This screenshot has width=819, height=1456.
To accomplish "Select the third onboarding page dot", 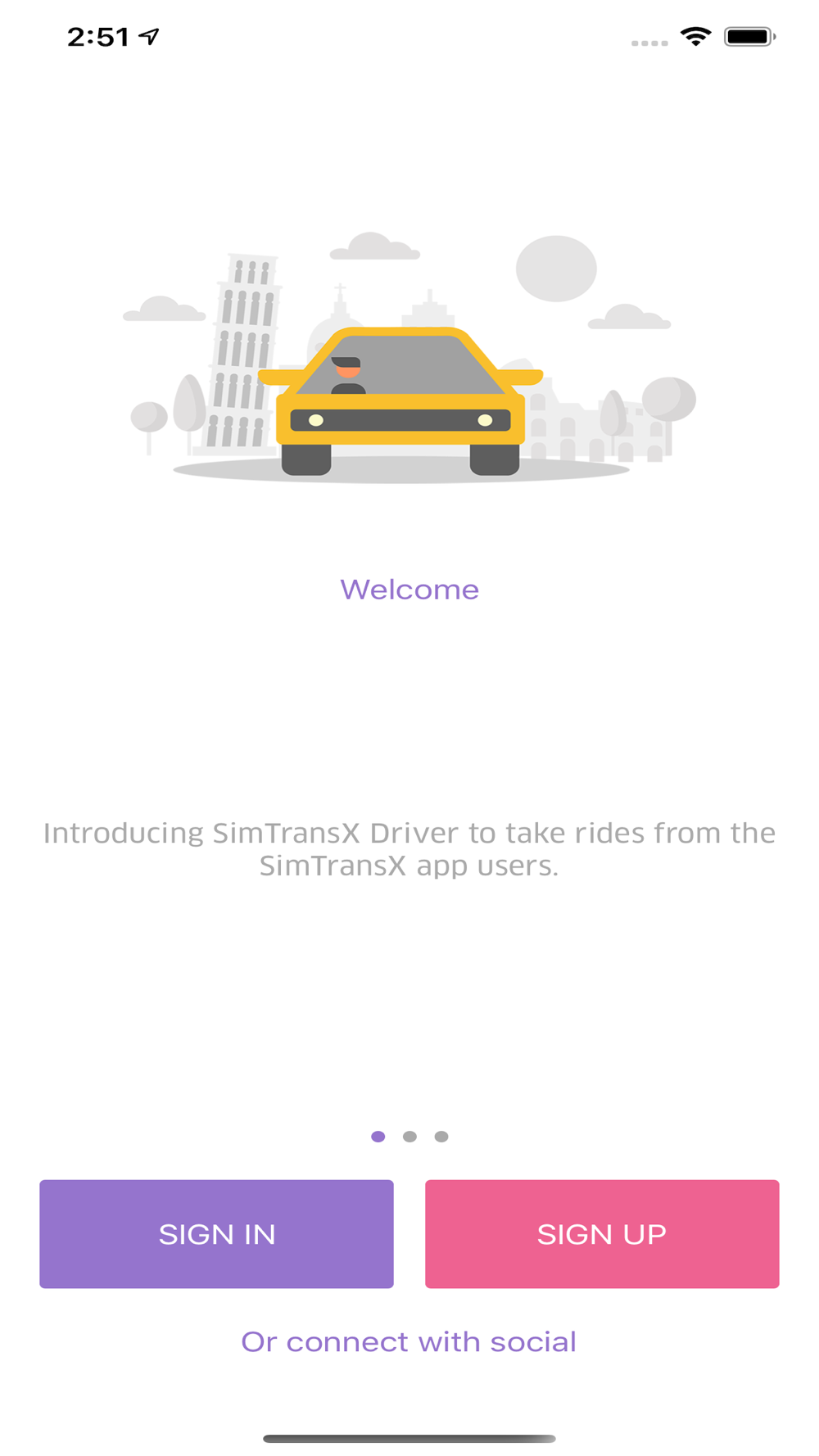I will point(441,1137).
